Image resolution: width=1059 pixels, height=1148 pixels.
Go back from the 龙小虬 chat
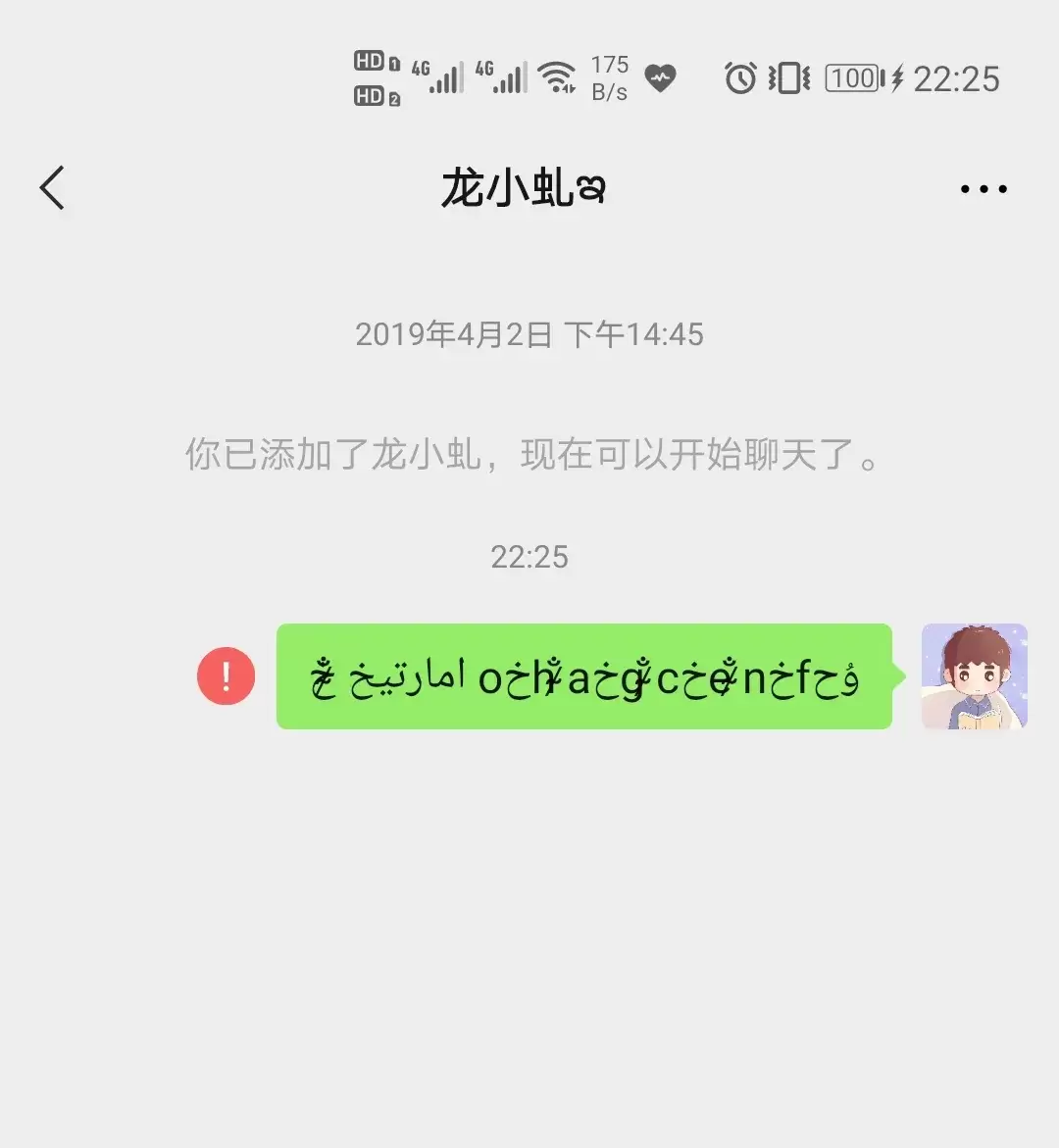click(x=52, y=187)
